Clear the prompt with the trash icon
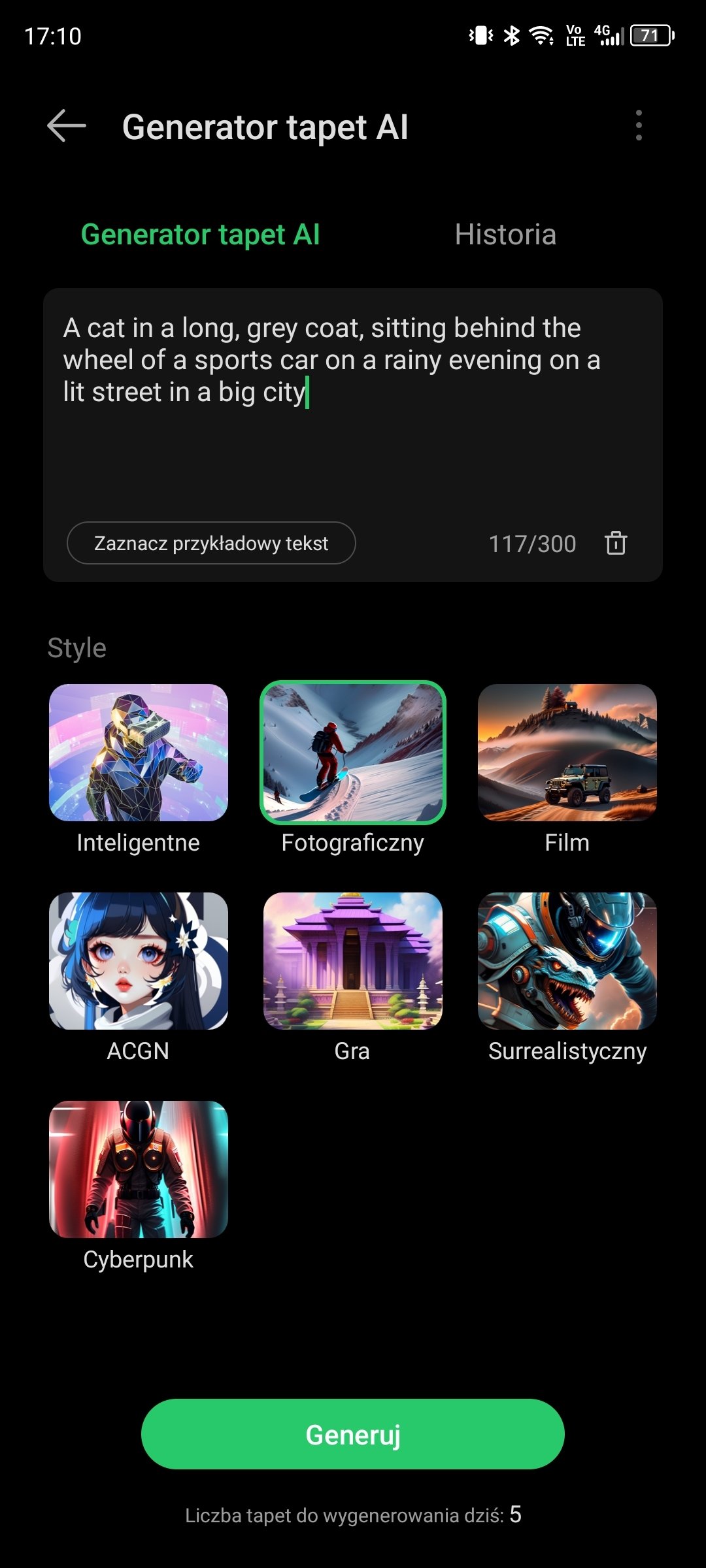Screen dimensions: 706x1568 [x=616, y=543]
